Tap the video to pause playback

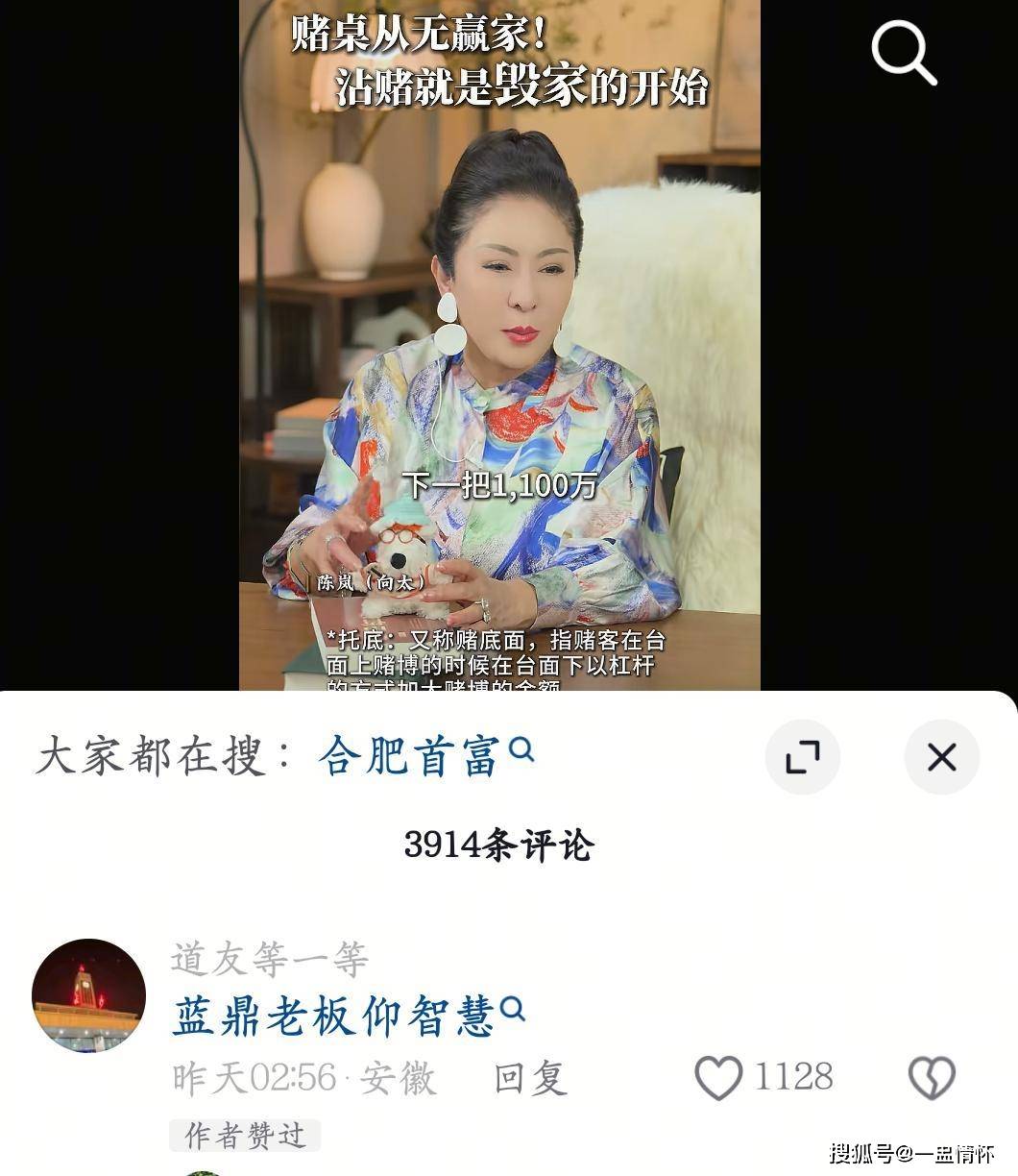(x=499, y=365)
